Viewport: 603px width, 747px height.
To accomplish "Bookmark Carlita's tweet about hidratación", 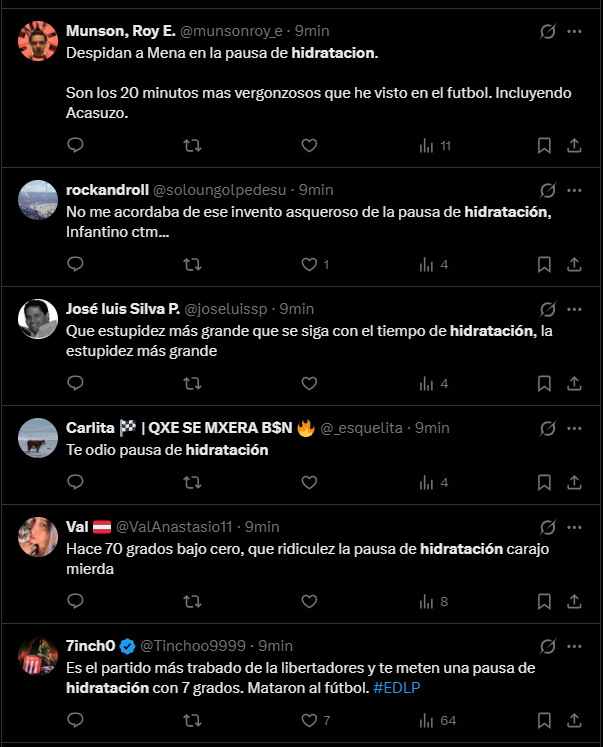I will tap(544, 483).
